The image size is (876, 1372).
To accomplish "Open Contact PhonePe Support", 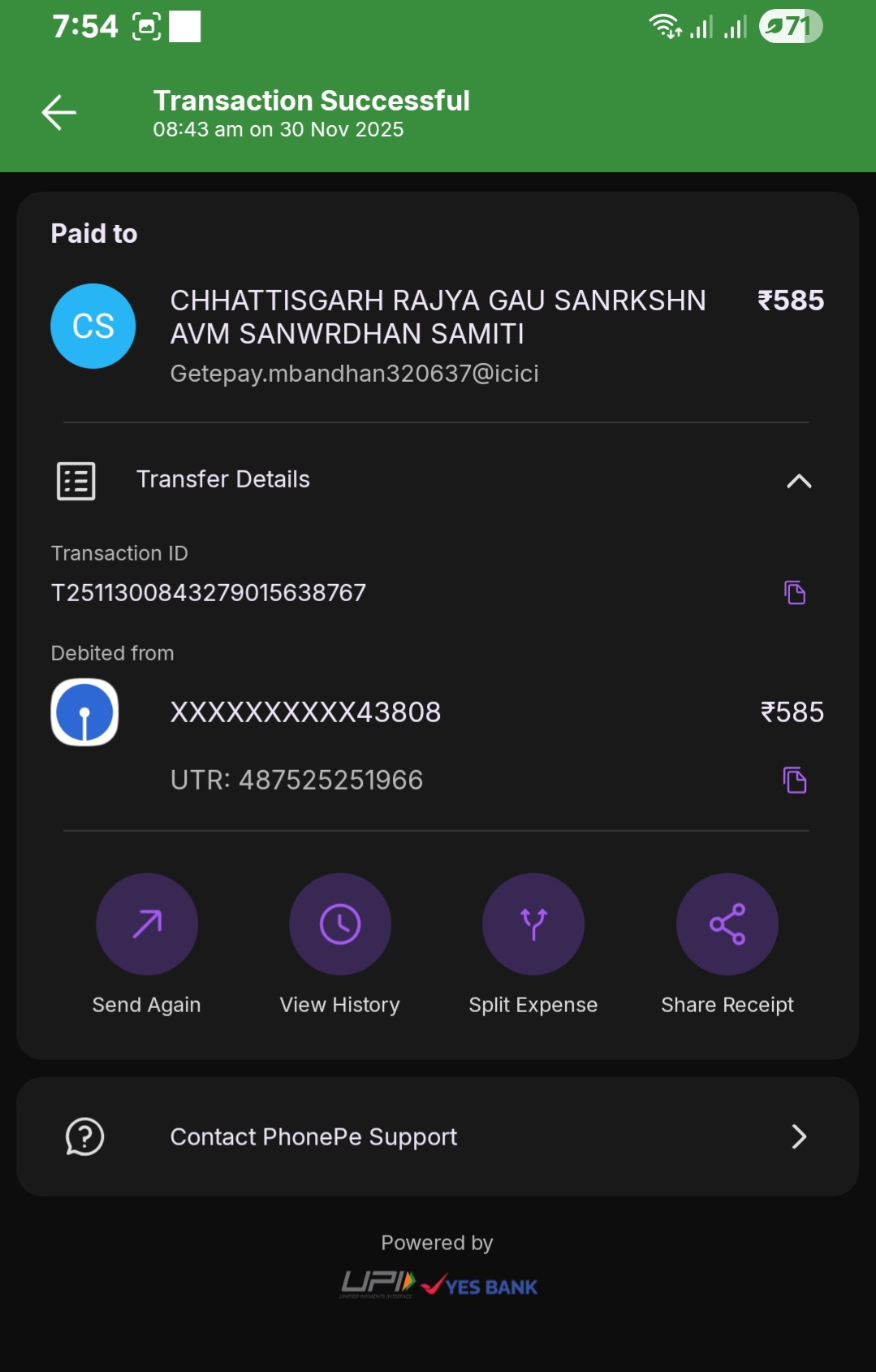I will pos(438,1136).
